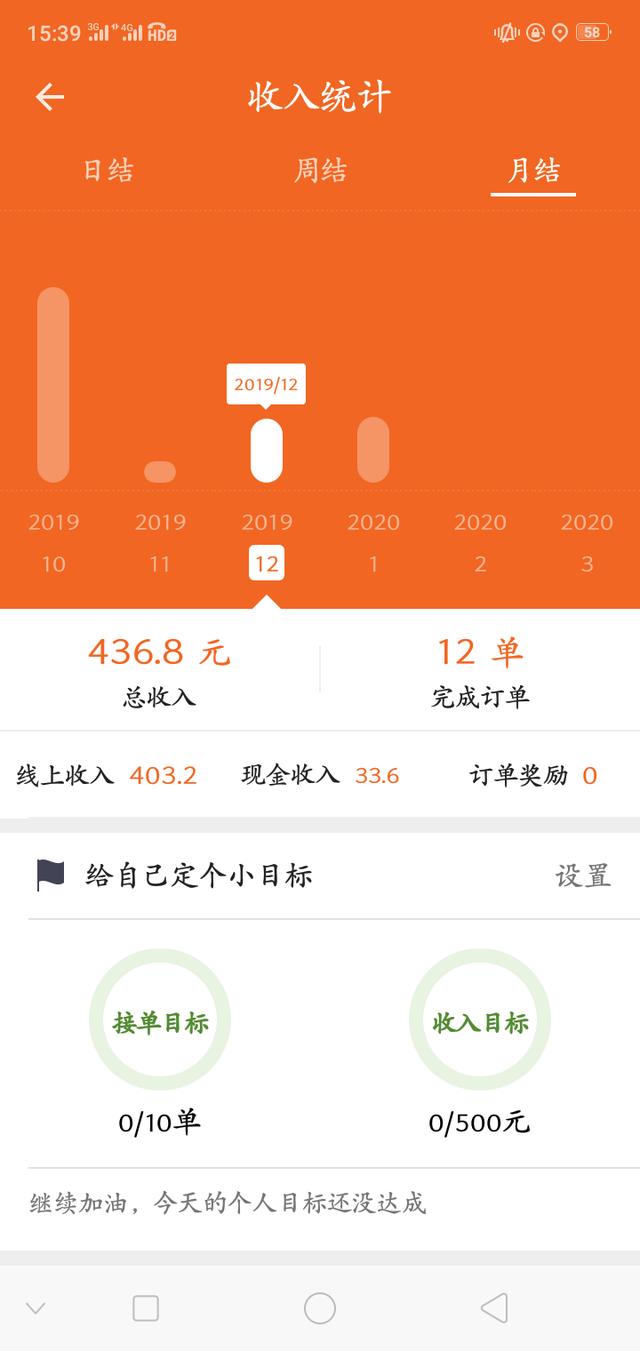Select the 月结 tab
This screenshot has width=640, height=1351.
[x=533, y=170]
